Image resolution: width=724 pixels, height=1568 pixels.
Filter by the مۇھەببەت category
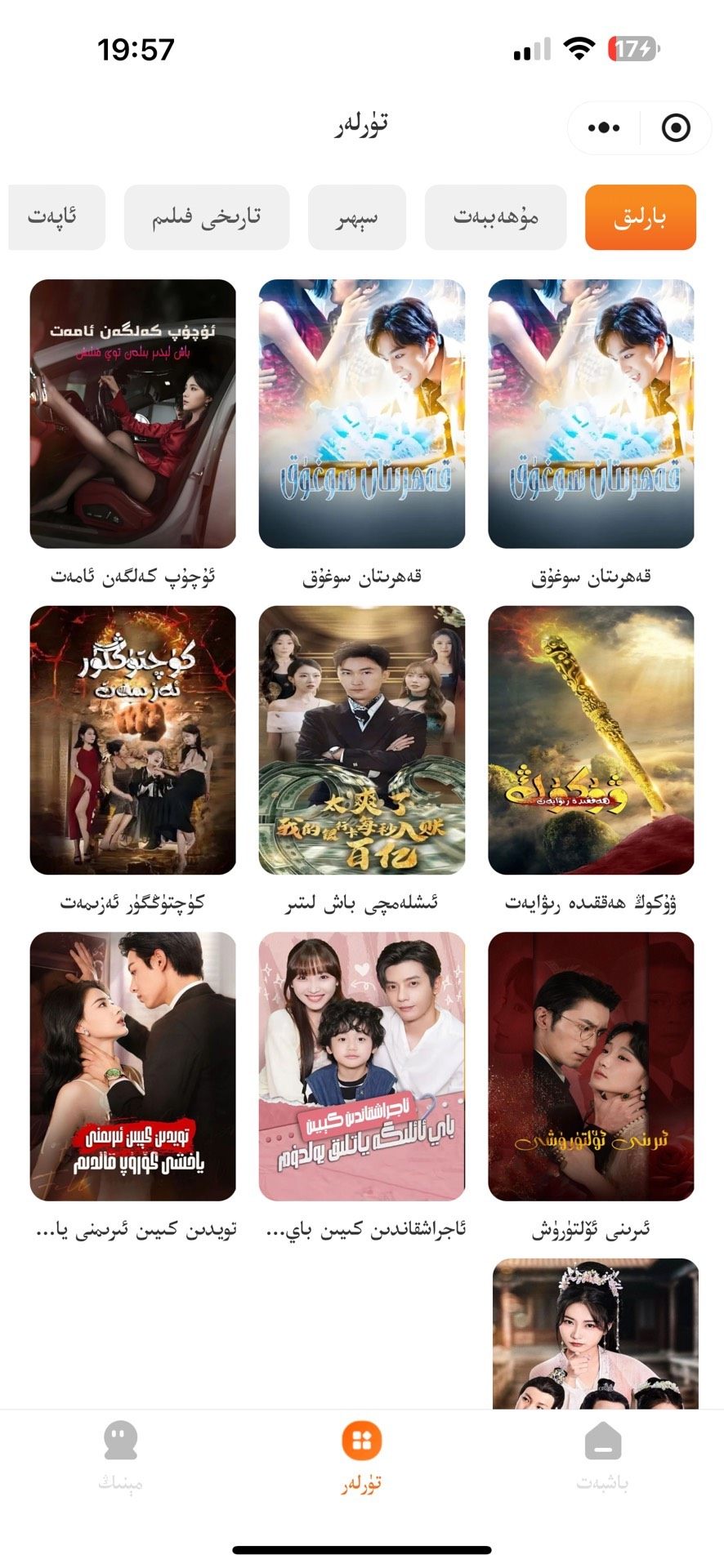tap(495, 217)
